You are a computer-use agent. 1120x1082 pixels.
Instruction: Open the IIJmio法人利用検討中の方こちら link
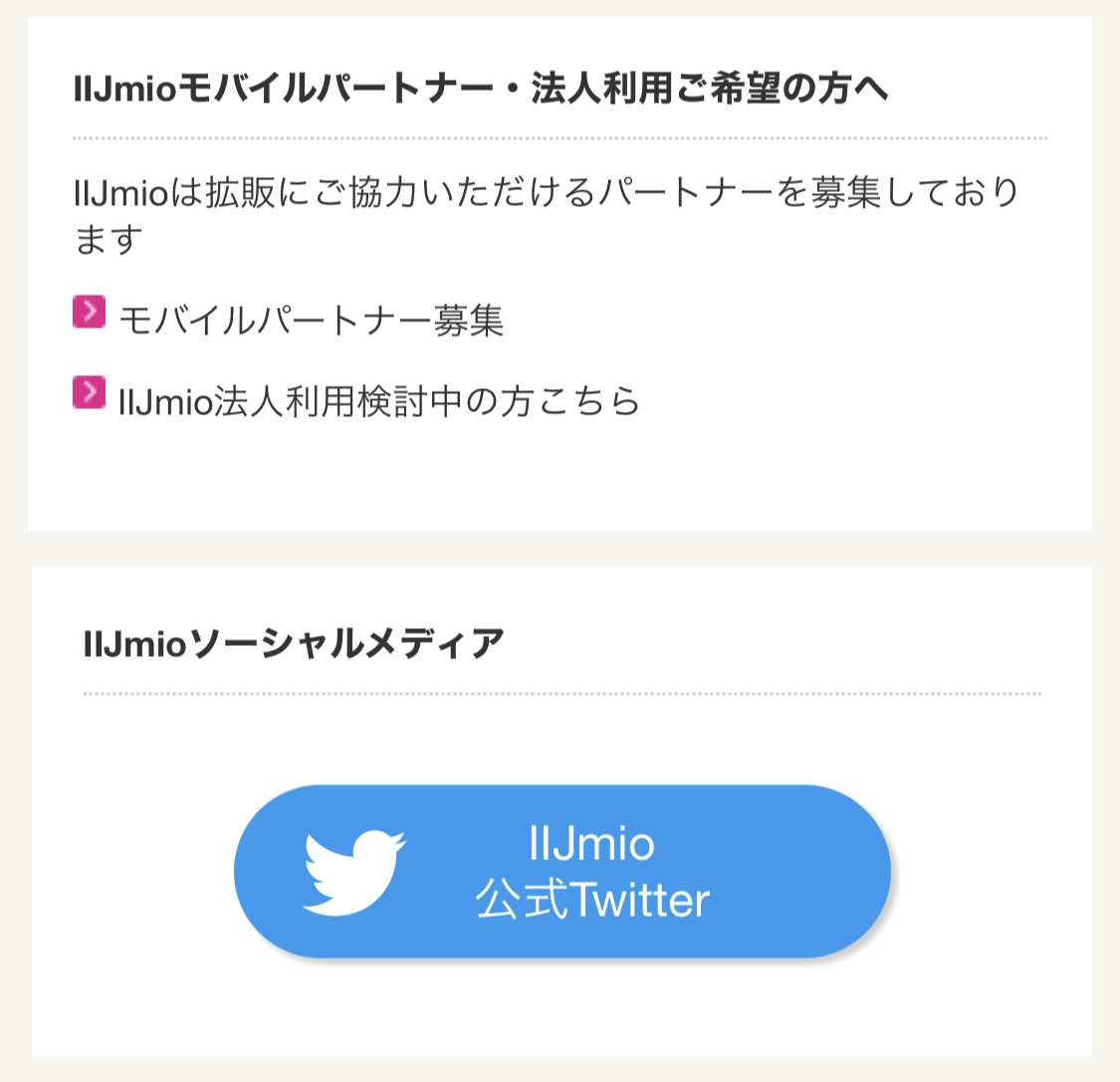(378, 401)
